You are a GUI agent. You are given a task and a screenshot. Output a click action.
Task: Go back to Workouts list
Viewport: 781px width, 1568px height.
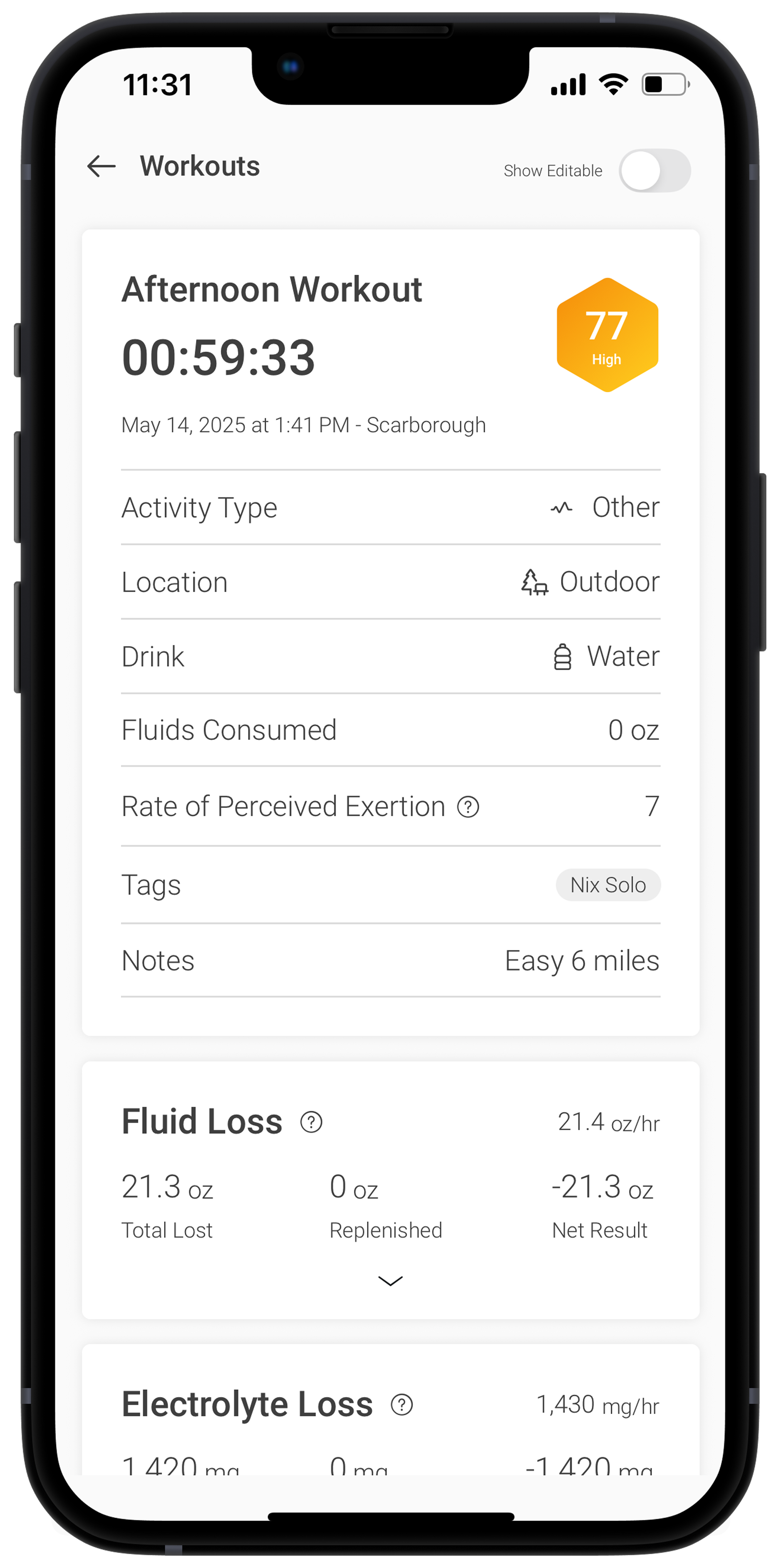(x=101, y=166)
